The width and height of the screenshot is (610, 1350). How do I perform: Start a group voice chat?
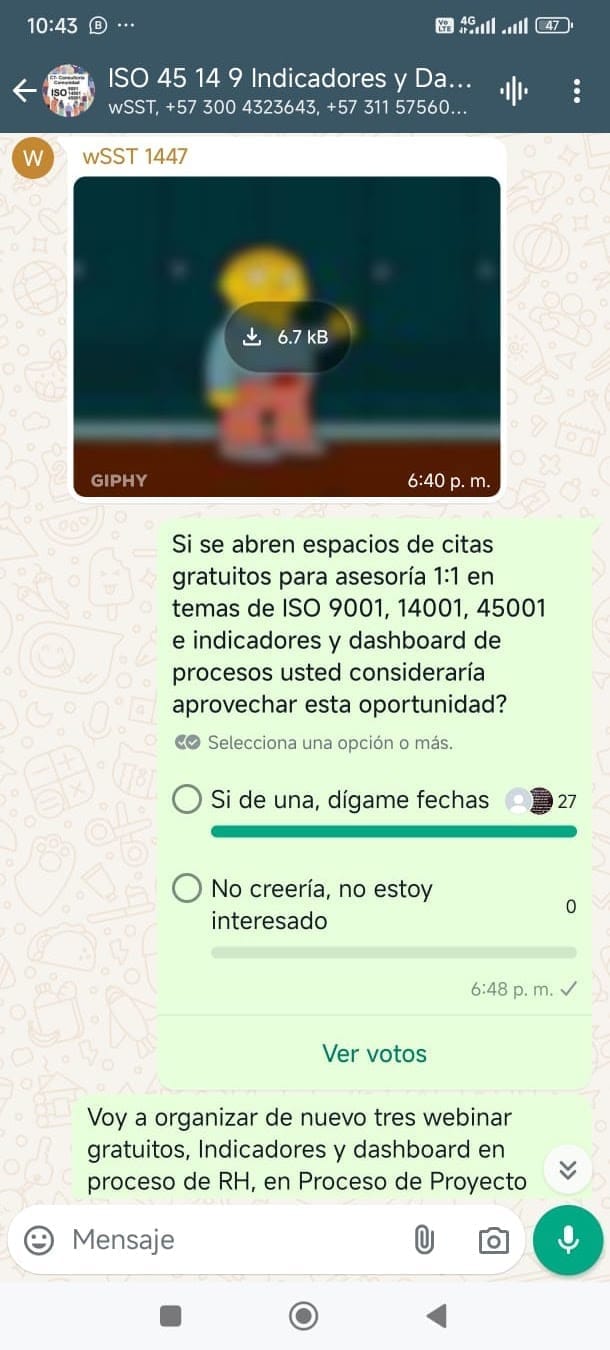(x=513, y=91)
